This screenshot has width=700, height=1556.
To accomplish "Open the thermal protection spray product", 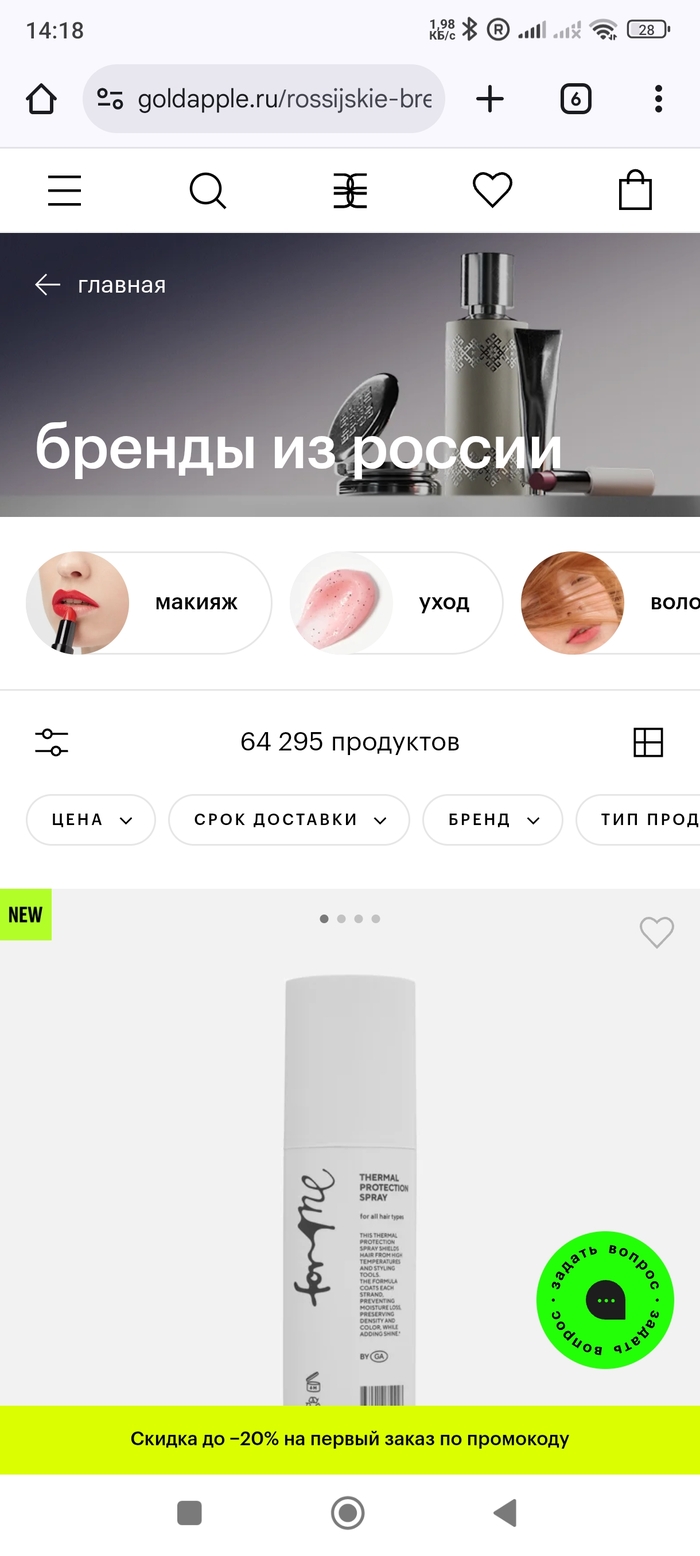I will (x=350, y=1180).
